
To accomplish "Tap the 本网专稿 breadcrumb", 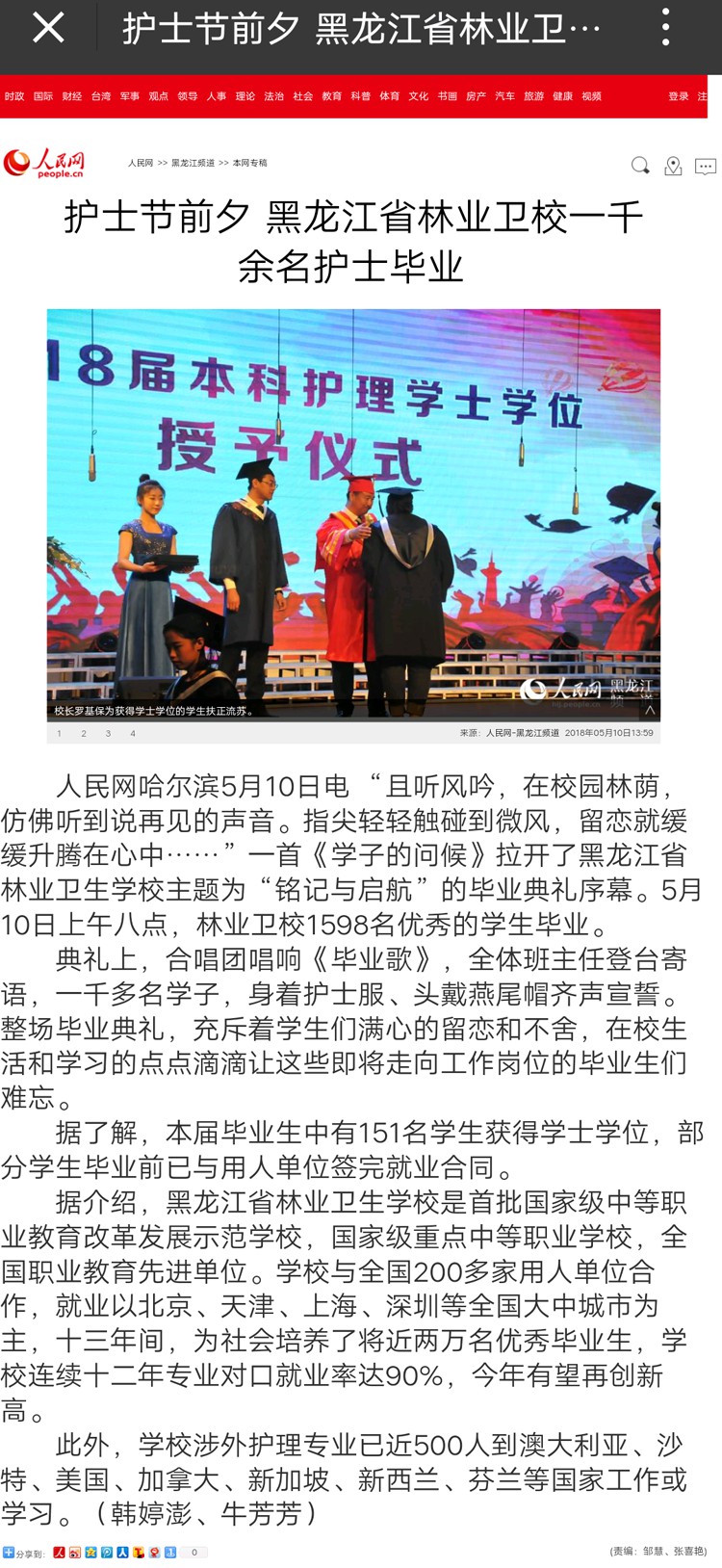I will [250, 164].
